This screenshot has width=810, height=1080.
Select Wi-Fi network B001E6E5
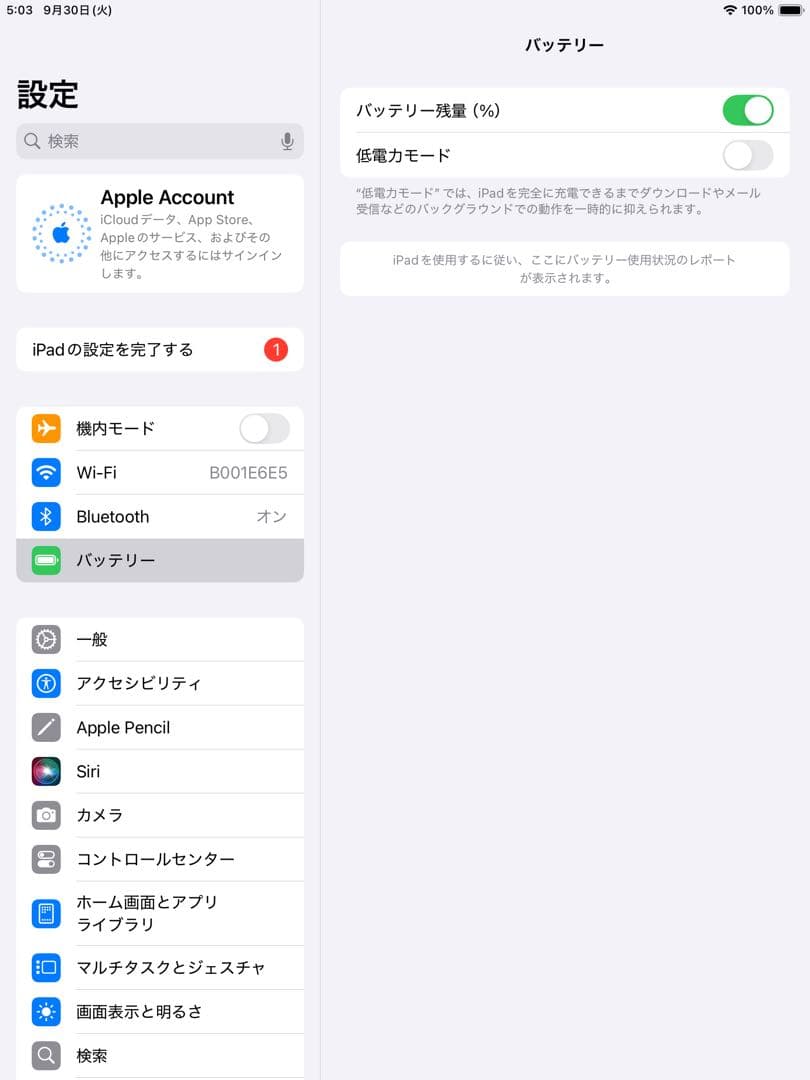pos(160,472)
